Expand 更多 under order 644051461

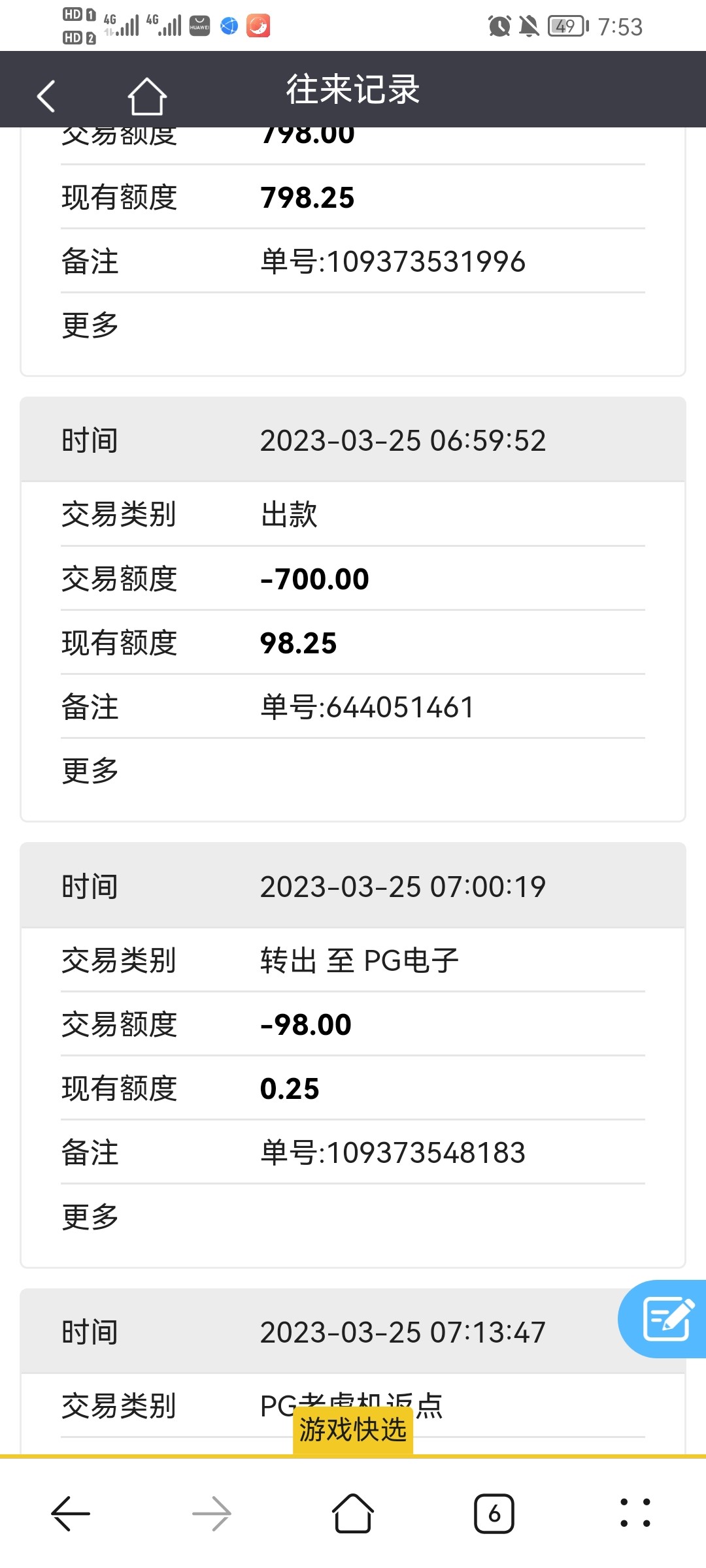[90, 770]
